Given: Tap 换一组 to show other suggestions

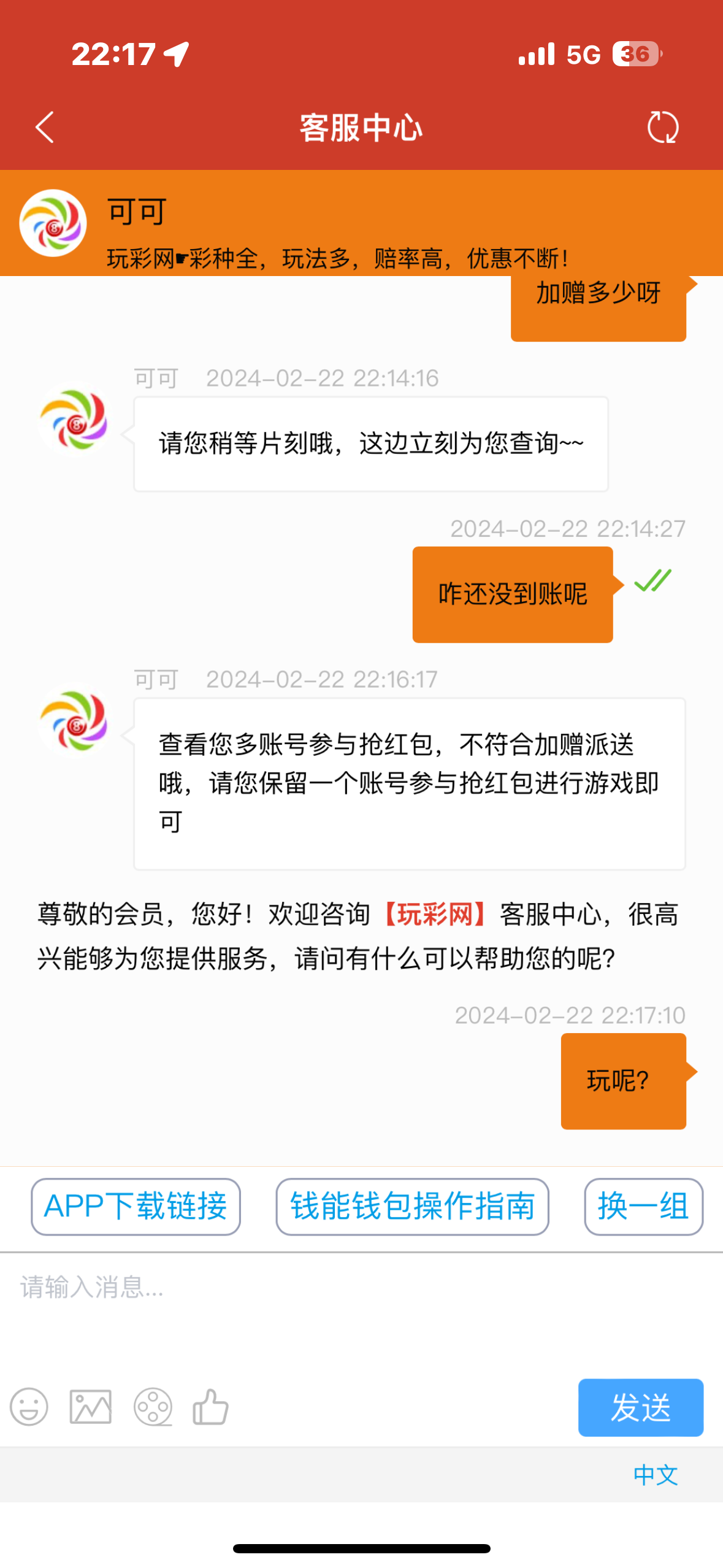Looking at the screenshot, I should (x=643, y=1205).
